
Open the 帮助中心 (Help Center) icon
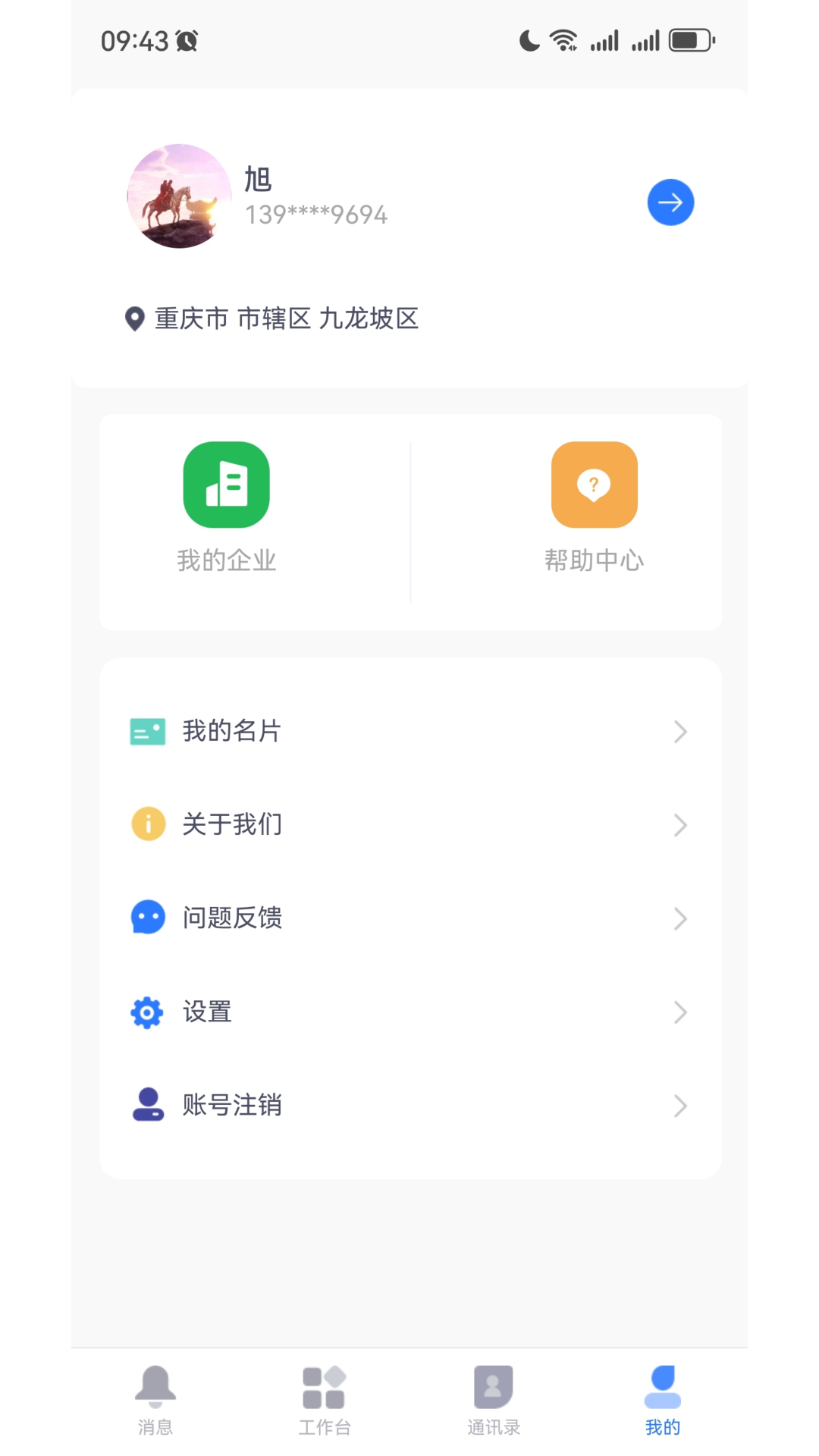pyautogui.click(x=595, y=485)
